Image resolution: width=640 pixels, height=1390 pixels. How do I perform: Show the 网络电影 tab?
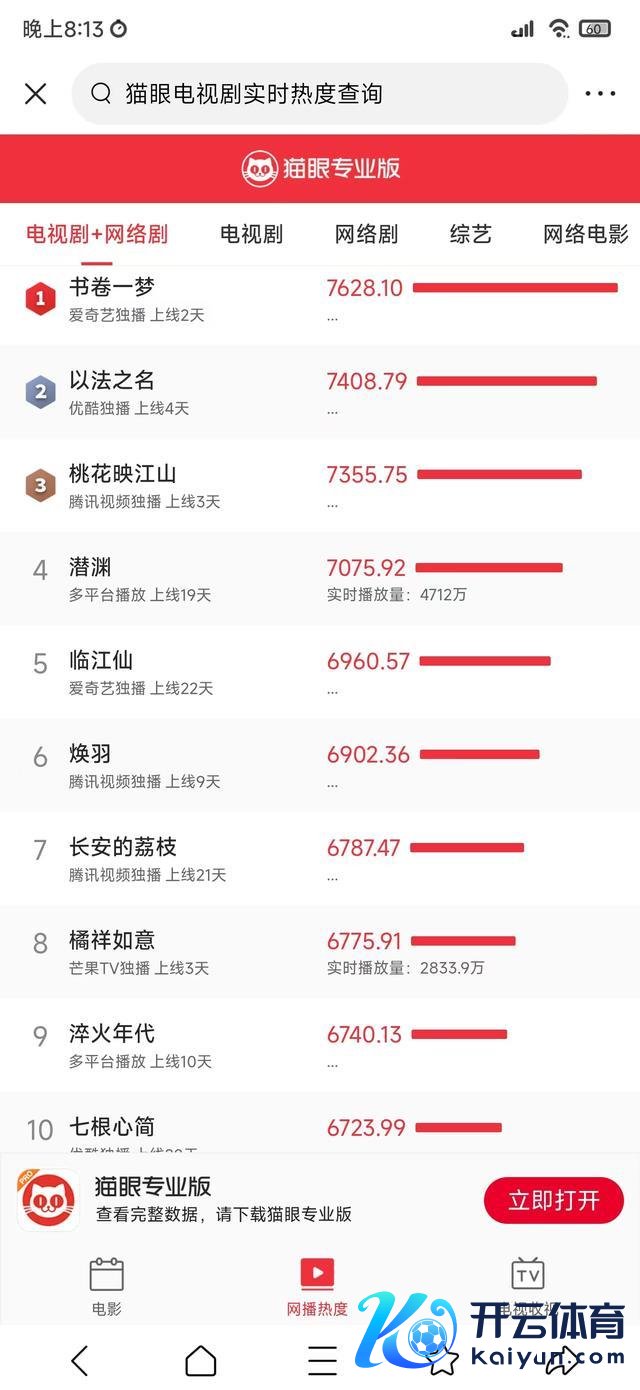click(585, 234)
